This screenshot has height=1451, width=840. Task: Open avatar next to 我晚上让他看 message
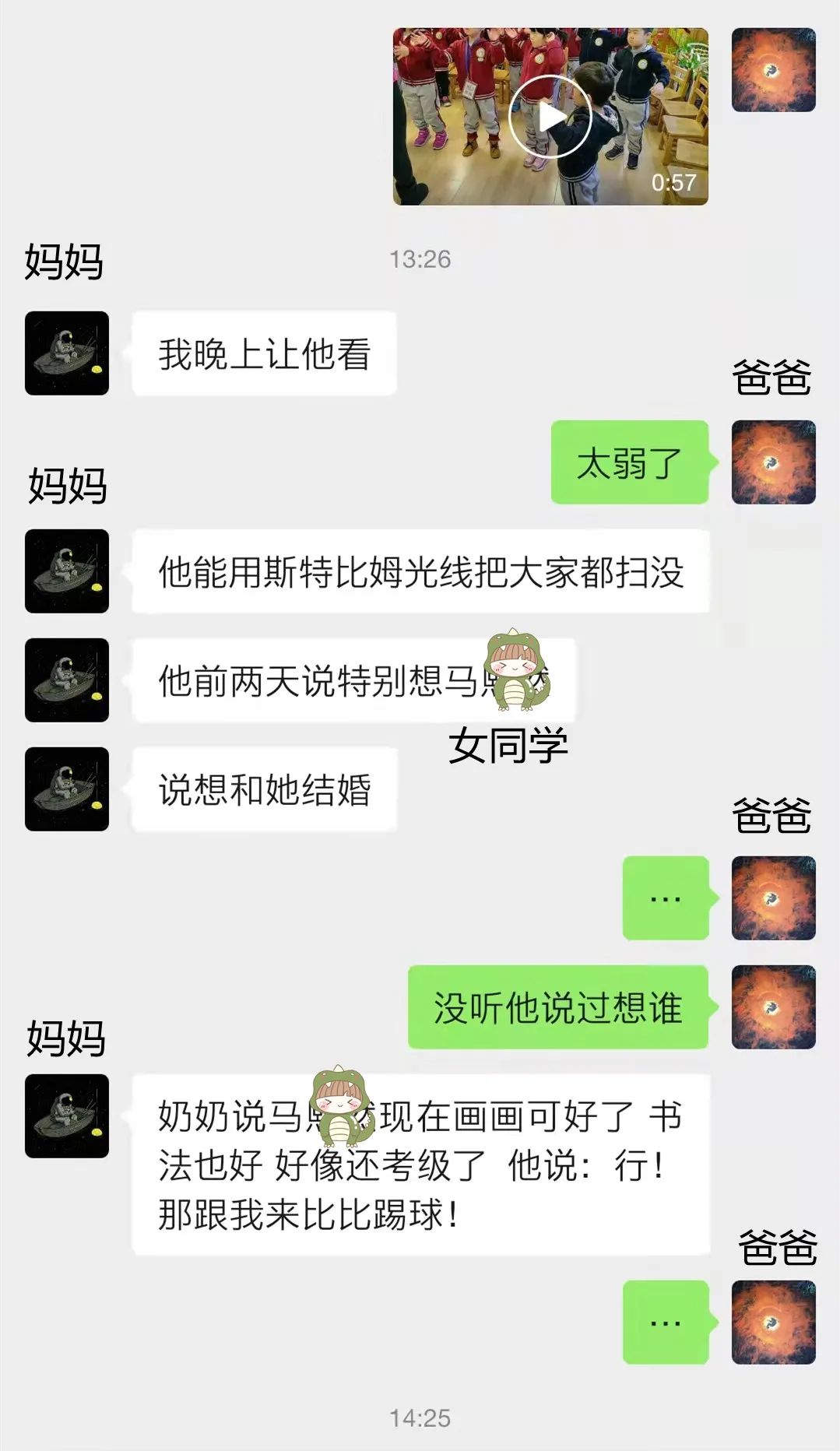(67, 353)
